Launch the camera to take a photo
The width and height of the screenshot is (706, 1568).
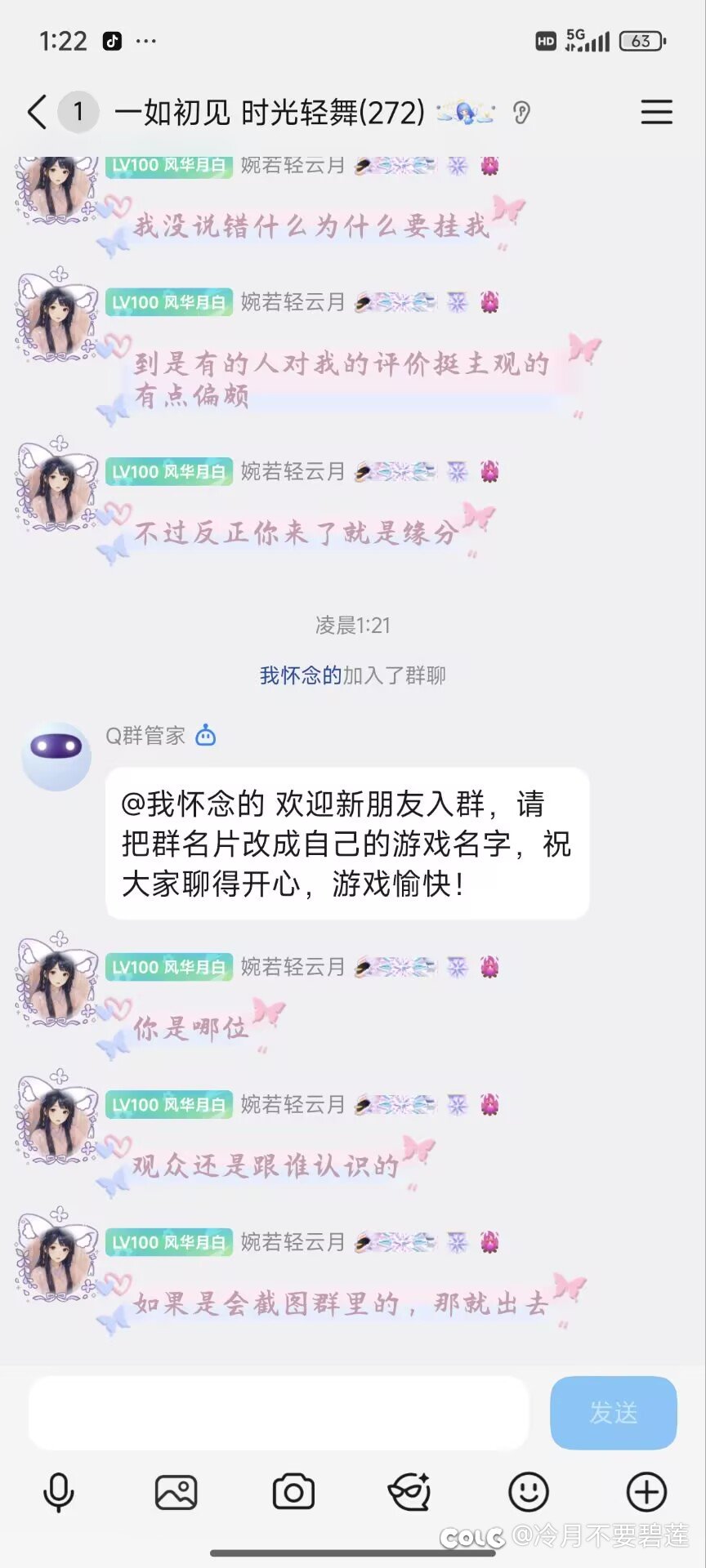pos(293,1492)
